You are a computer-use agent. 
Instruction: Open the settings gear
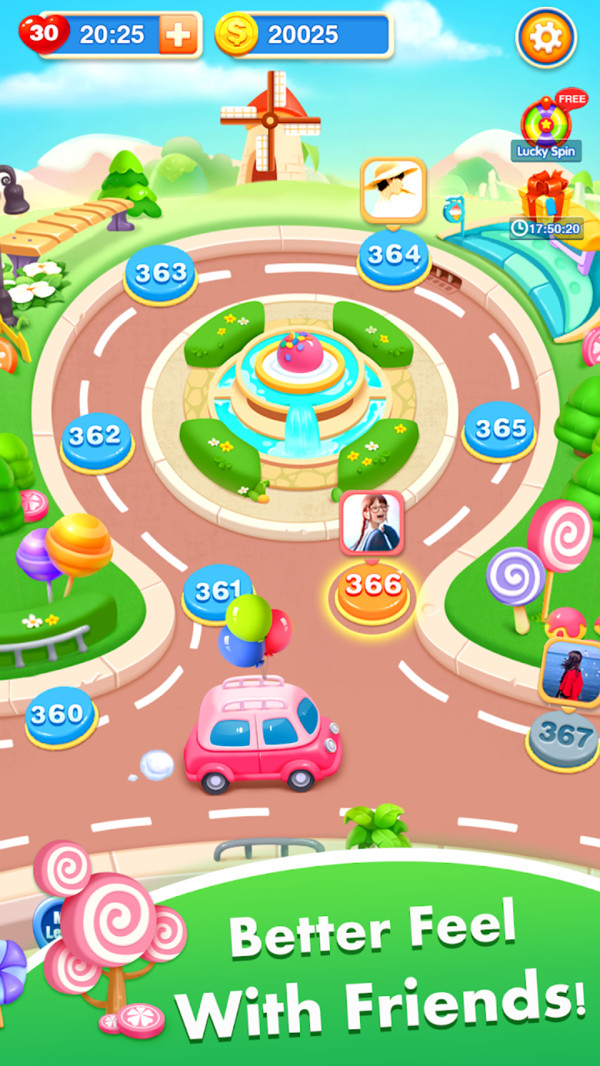(x=546, y=37)
